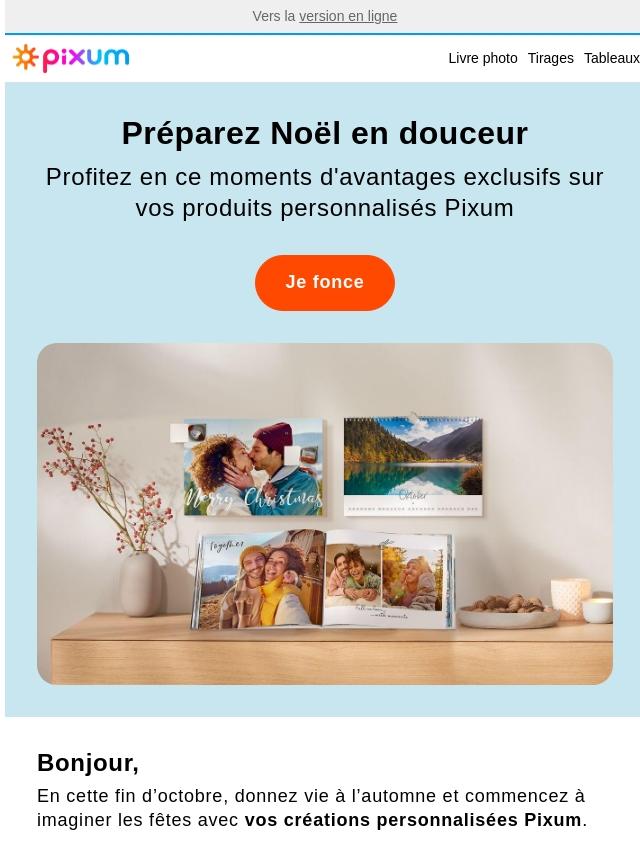640x854 pixels.
Task: Go to the Tirages section
Action: 551,58
